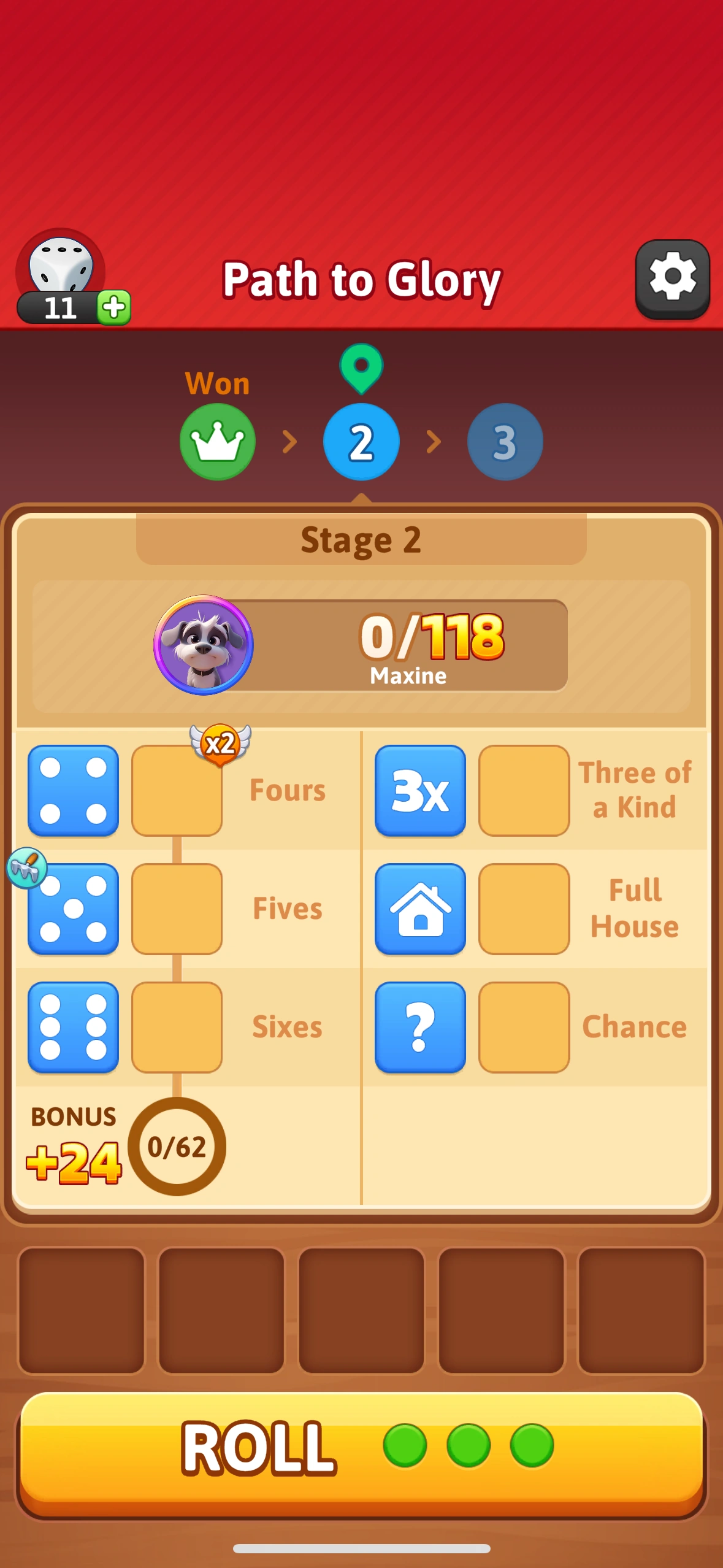Viewport: 723px width, 1568px height.
Task: Select the Three of a Kind score box
Action: 524,791
